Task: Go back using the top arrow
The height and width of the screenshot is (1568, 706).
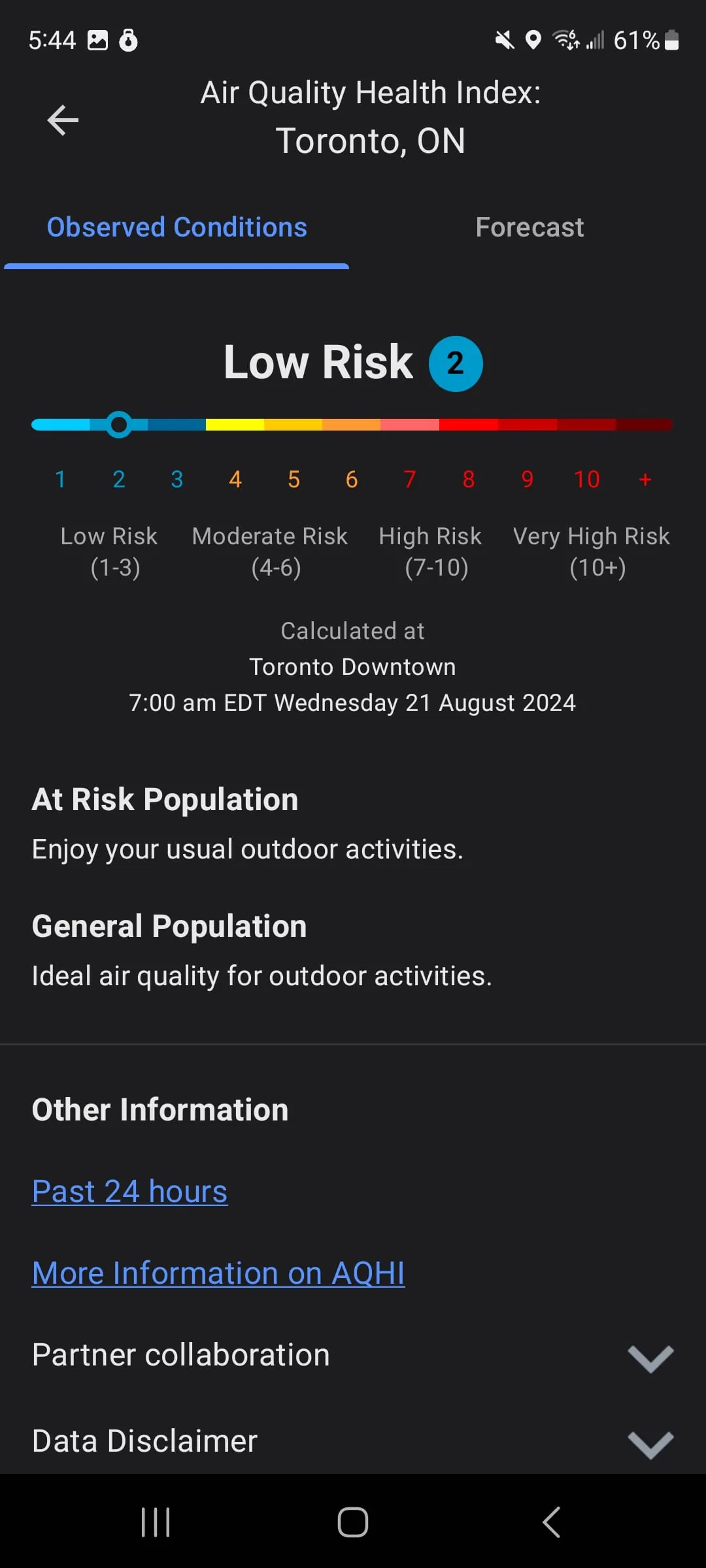Action: 63,120
